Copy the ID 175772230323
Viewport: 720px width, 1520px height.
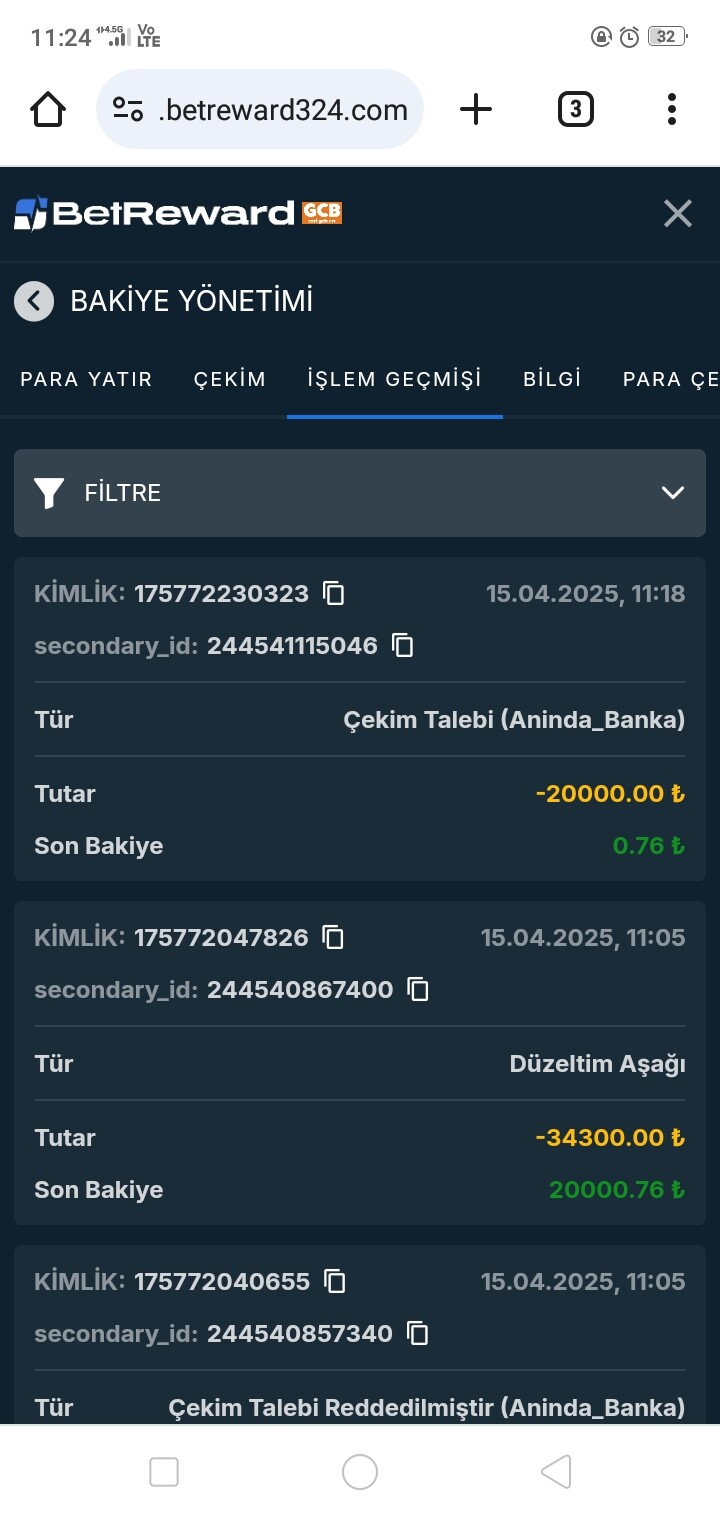tap(334, 593)
